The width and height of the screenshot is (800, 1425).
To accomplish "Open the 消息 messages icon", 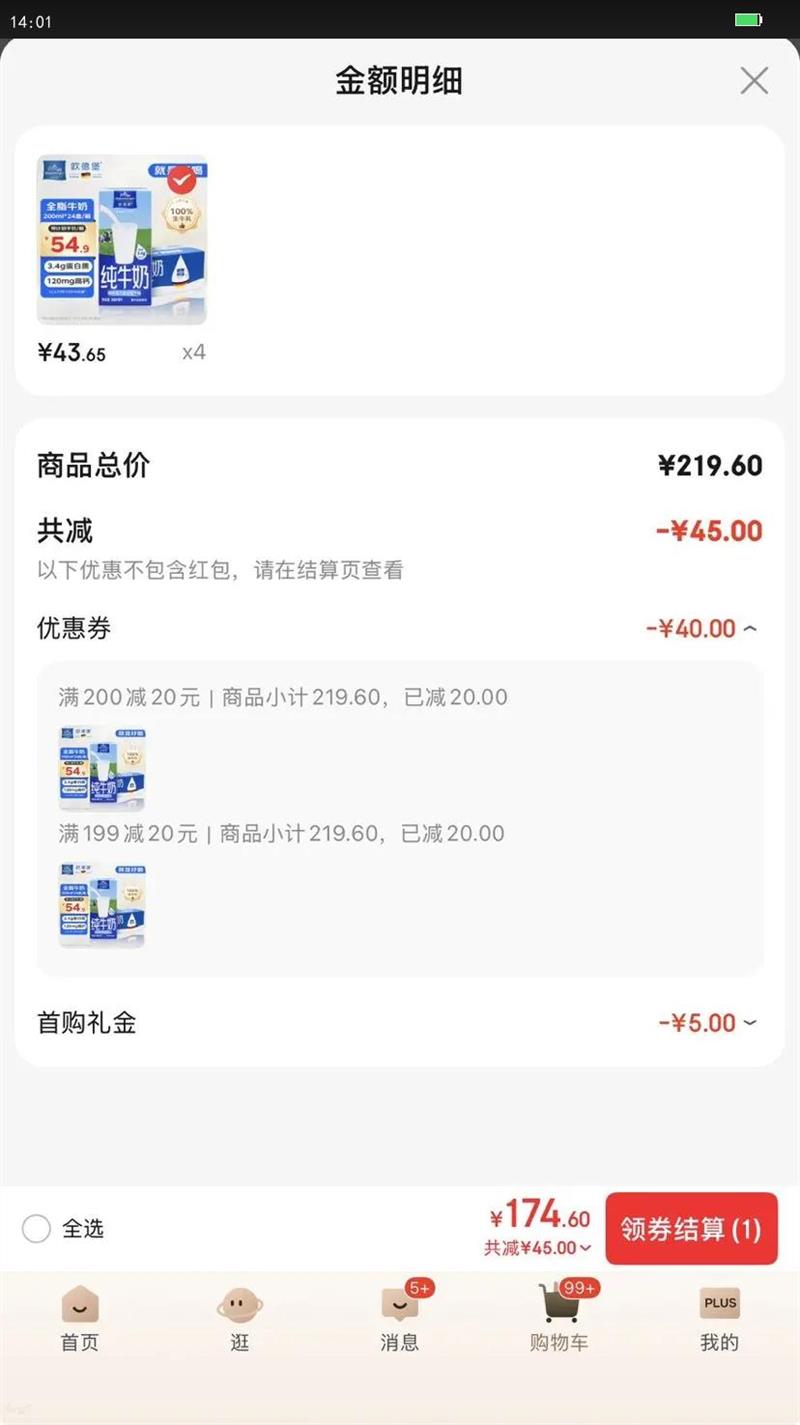I will click(399, 1305).
